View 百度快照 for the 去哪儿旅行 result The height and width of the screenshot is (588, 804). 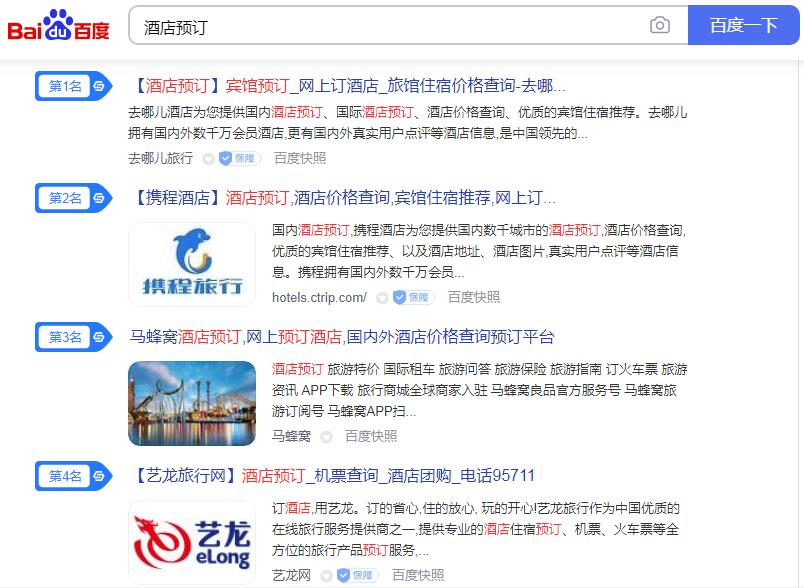(300, 158)
